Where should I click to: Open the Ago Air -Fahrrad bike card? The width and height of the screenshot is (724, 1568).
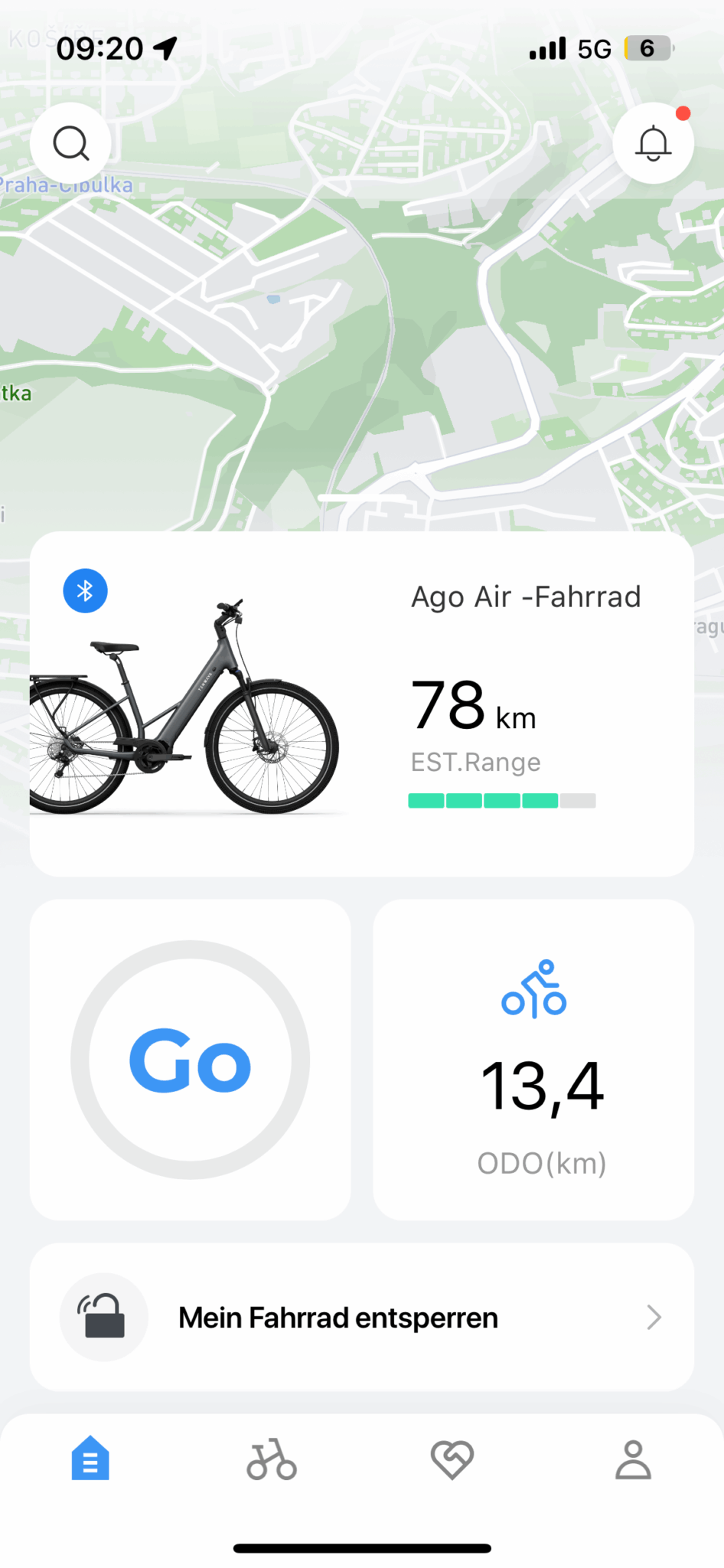coord(362,704)
